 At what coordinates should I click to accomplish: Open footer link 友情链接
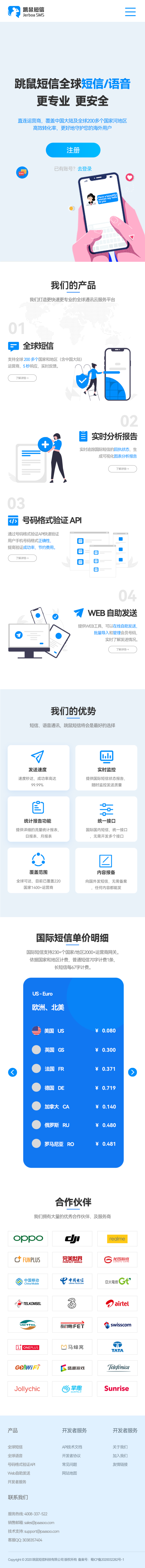point(120,1464)
